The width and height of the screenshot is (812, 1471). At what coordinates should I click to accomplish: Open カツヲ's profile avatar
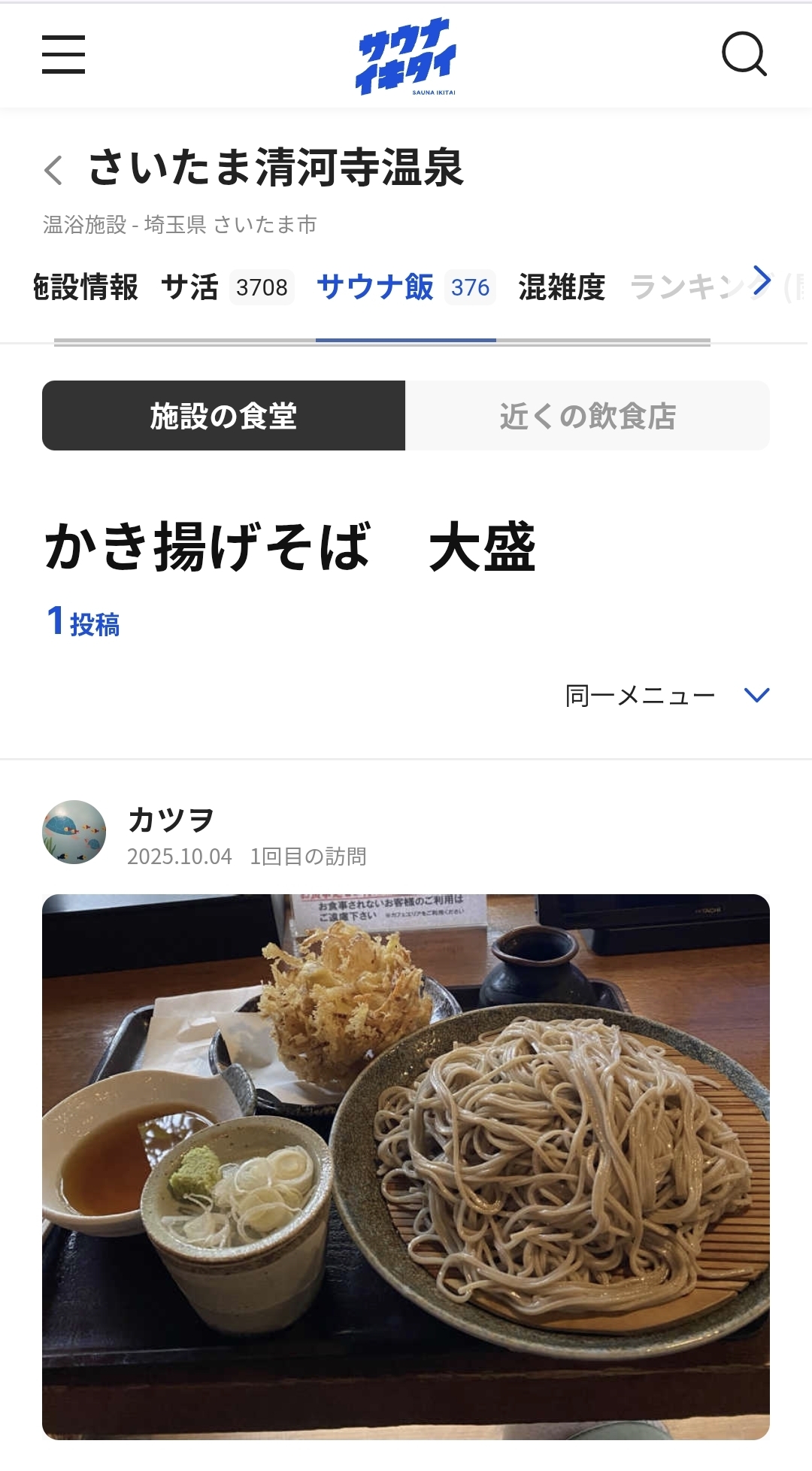point(74,832)
